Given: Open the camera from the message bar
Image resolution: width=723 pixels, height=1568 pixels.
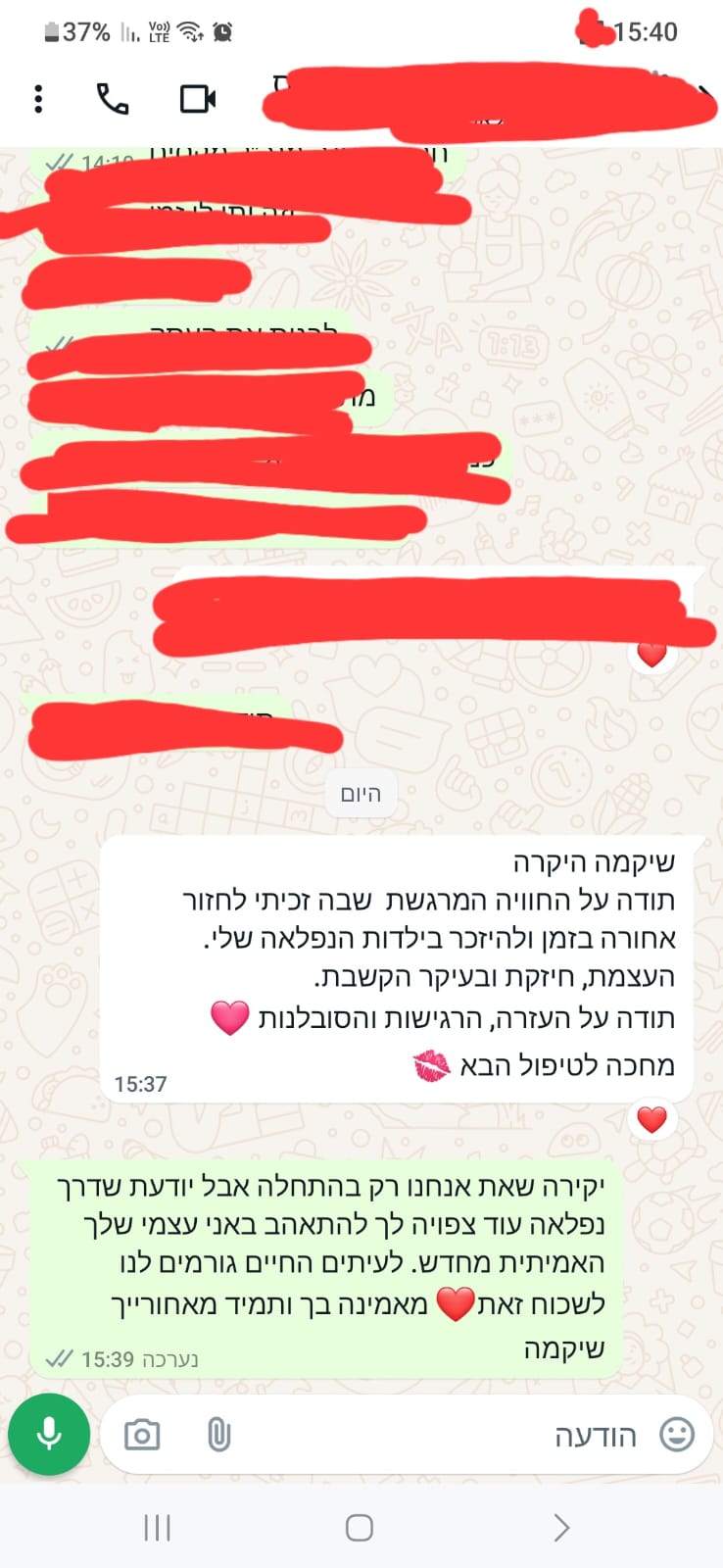Looking at the screenshot, I should tap(142, 1436).
